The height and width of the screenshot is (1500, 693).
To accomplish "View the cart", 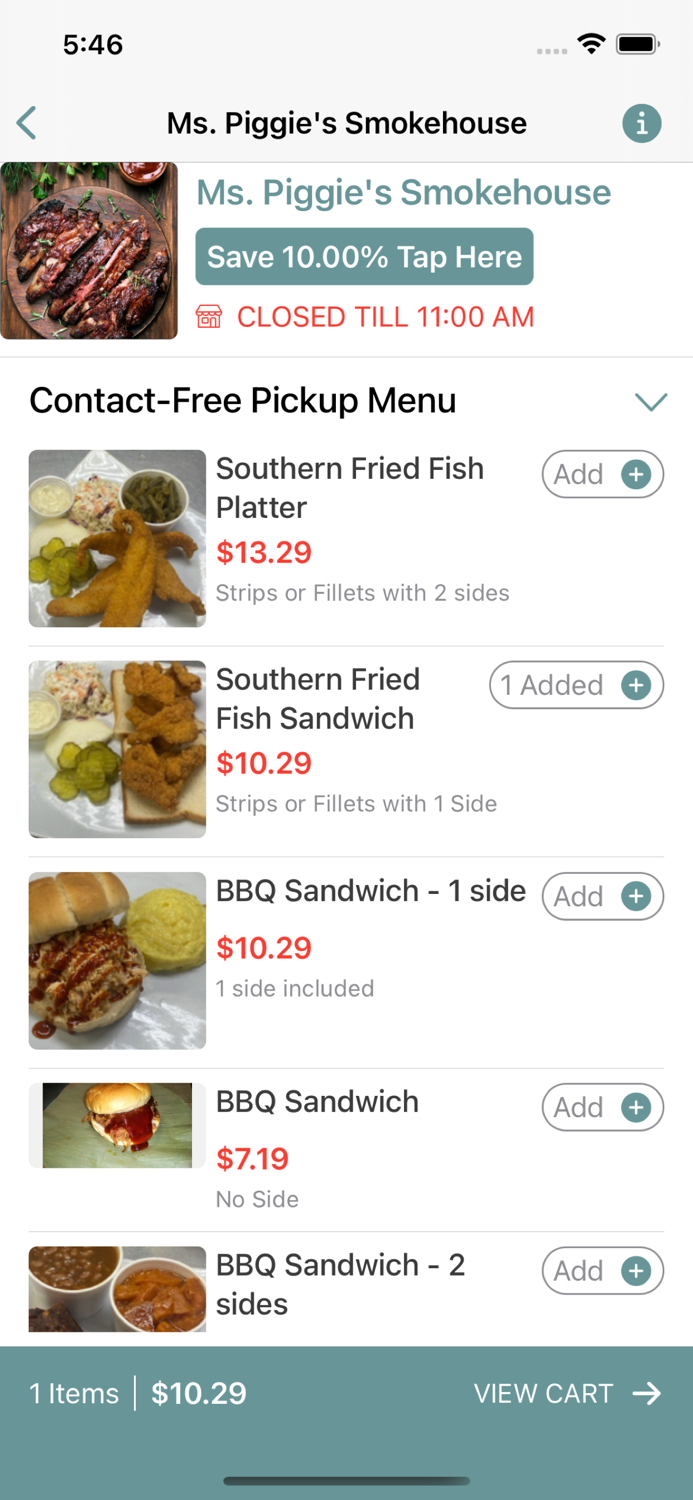I will (566, 1393).
